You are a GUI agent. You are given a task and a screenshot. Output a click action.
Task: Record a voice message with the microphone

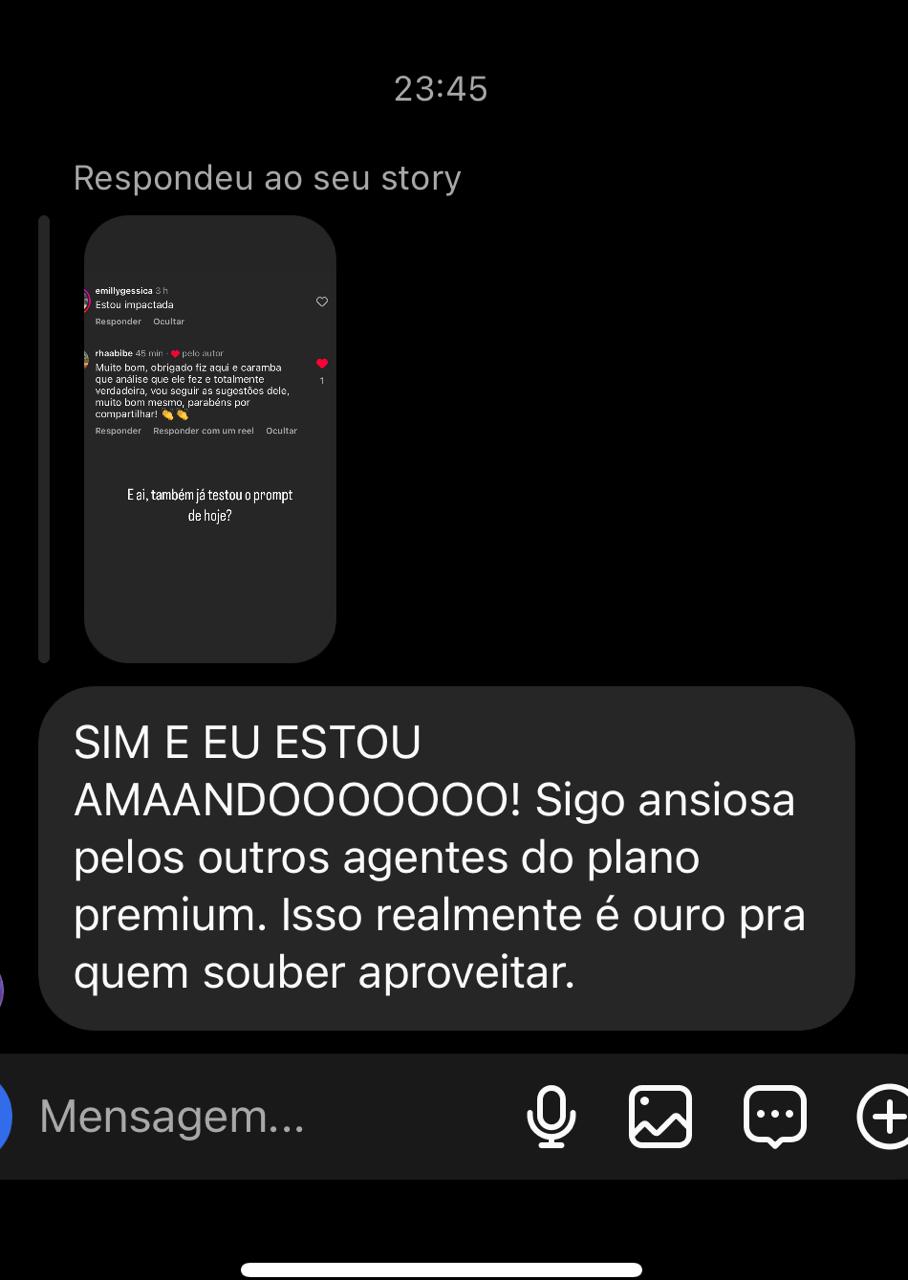[x=551, y=1116]
